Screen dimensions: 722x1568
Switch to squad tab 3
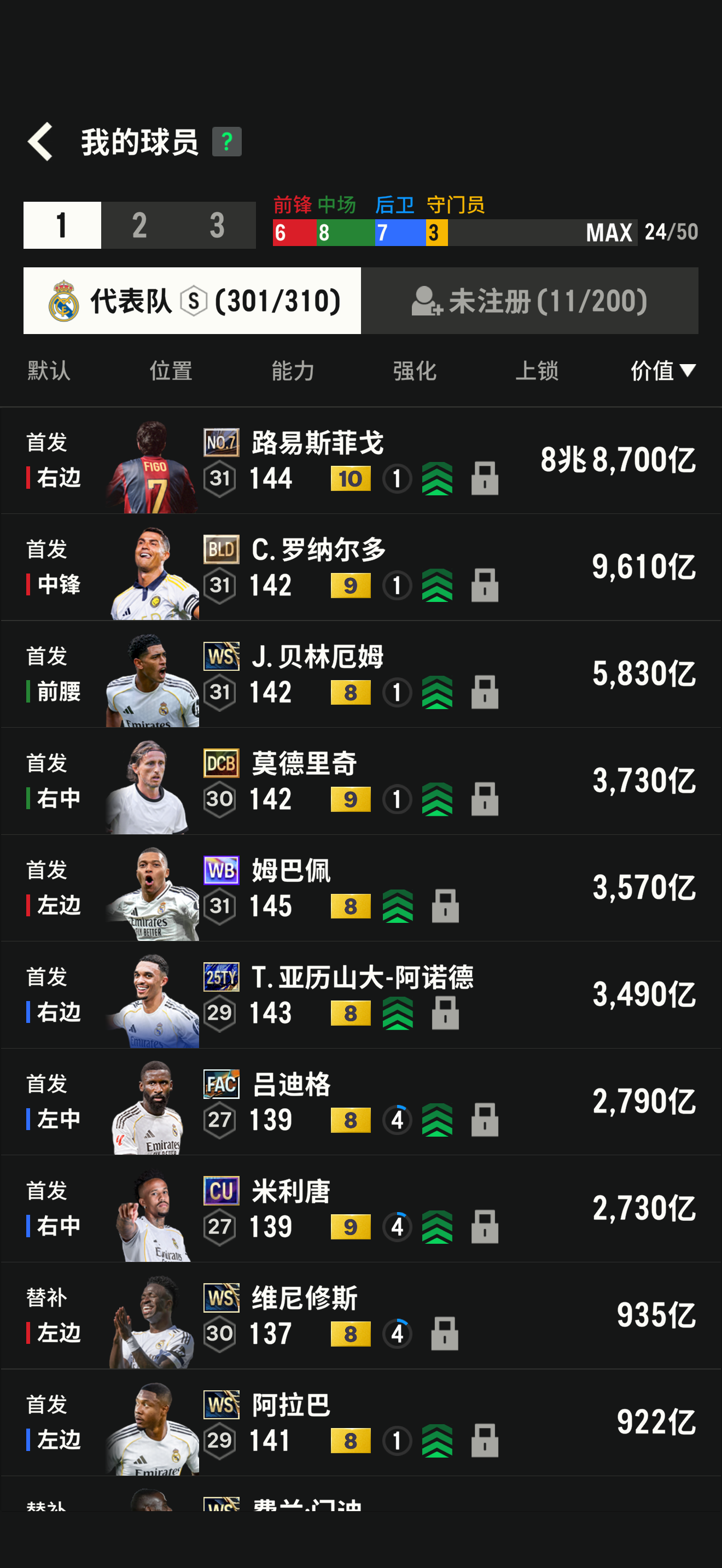pos(217,225)
